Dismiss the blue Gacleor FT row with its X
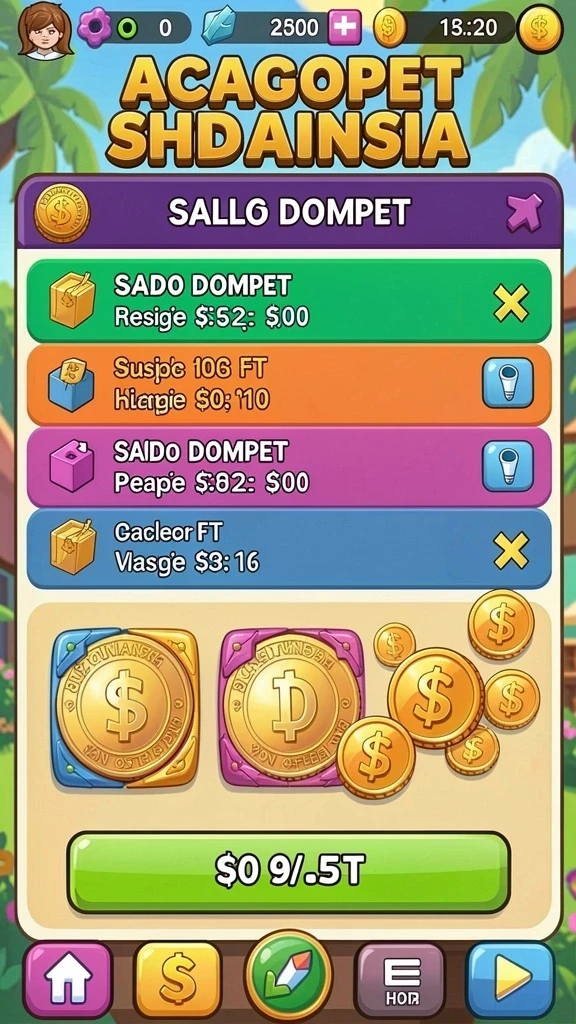576x1024 pixels. click(511, 550)
